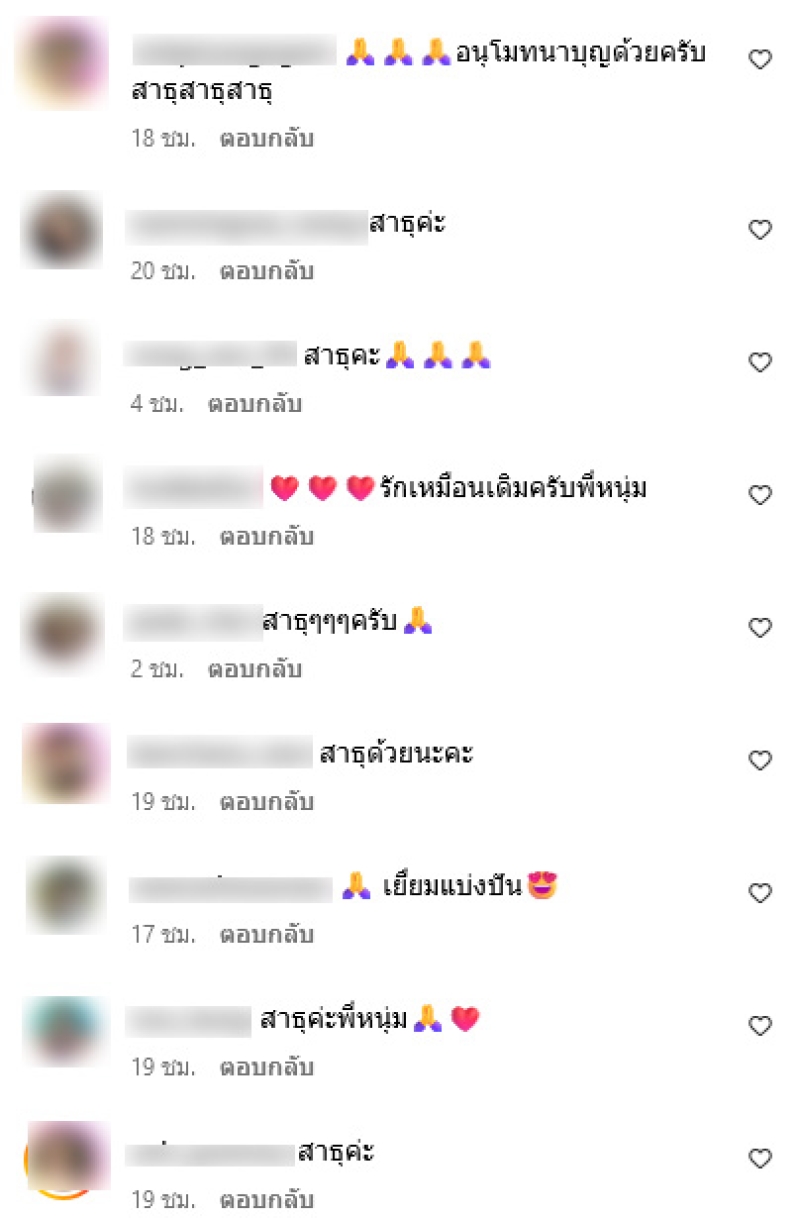
Task: Like the 'สาธุๆๆๆครับ' comment
Action: click(760, 628)
